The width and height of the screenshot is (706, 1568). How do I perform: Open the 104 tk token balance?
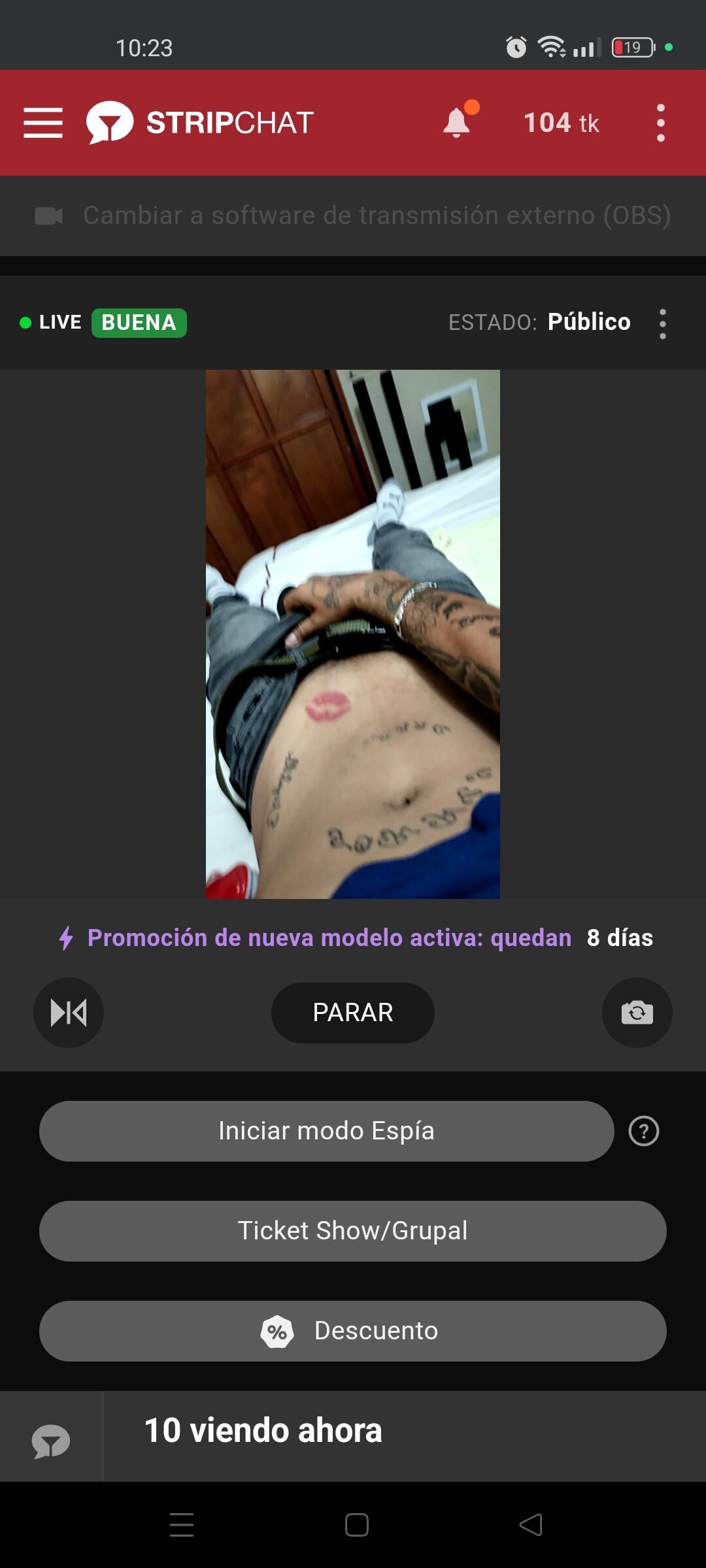(561, 123)
